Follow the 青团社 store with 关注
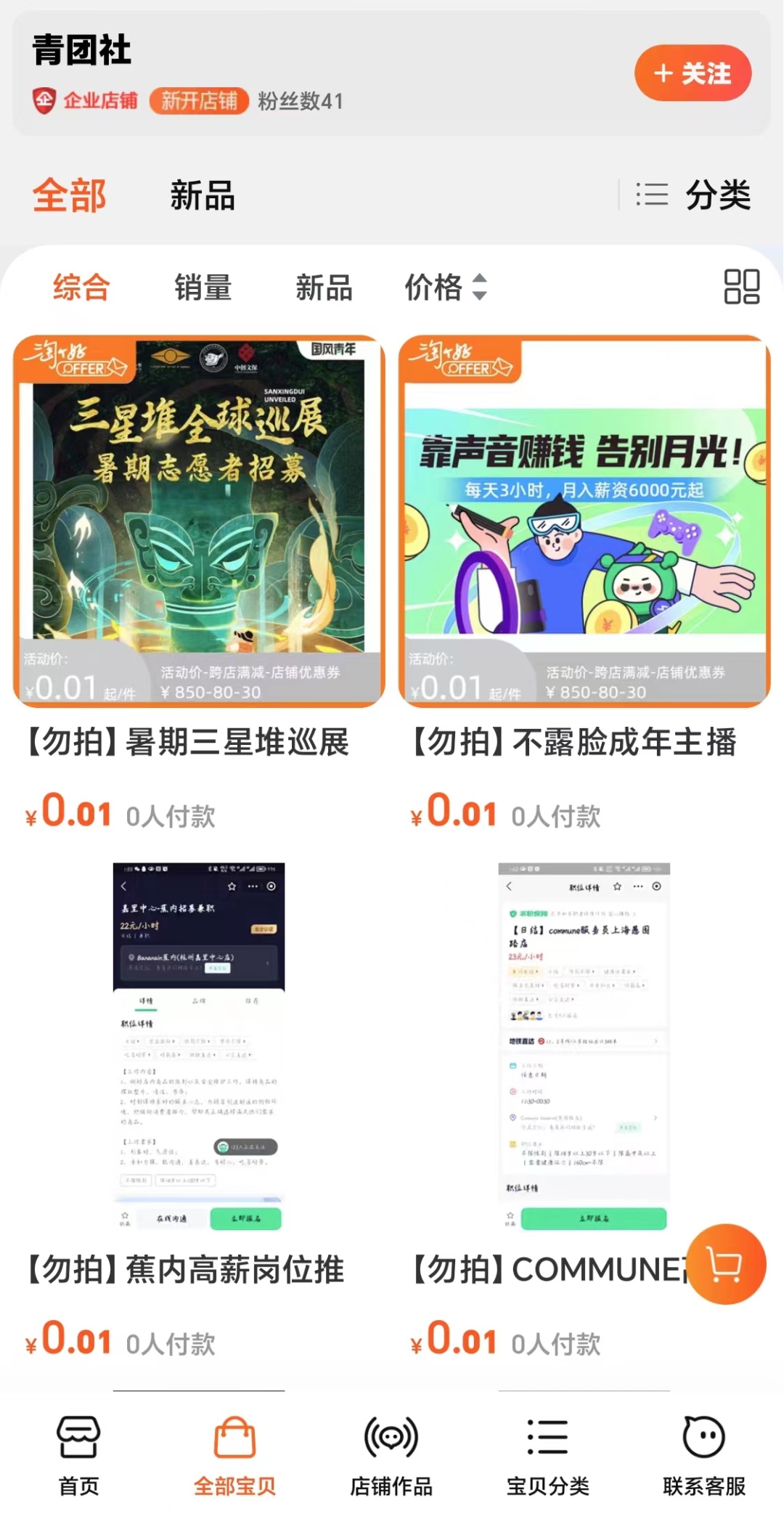784x1524 pixels. [x=692, y=73]
